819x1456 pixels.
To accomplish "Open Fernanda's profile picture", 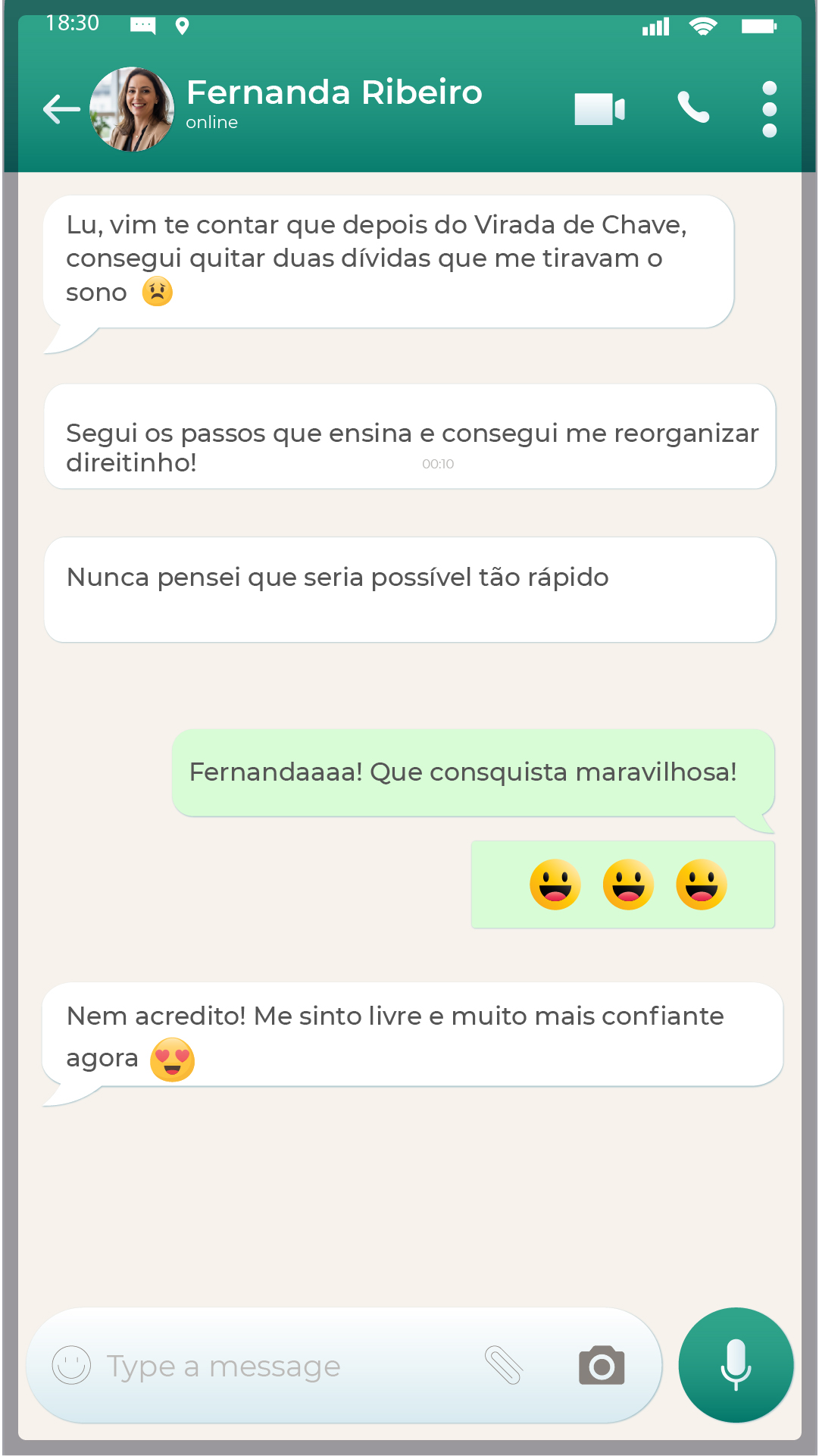I will point(132,107).
